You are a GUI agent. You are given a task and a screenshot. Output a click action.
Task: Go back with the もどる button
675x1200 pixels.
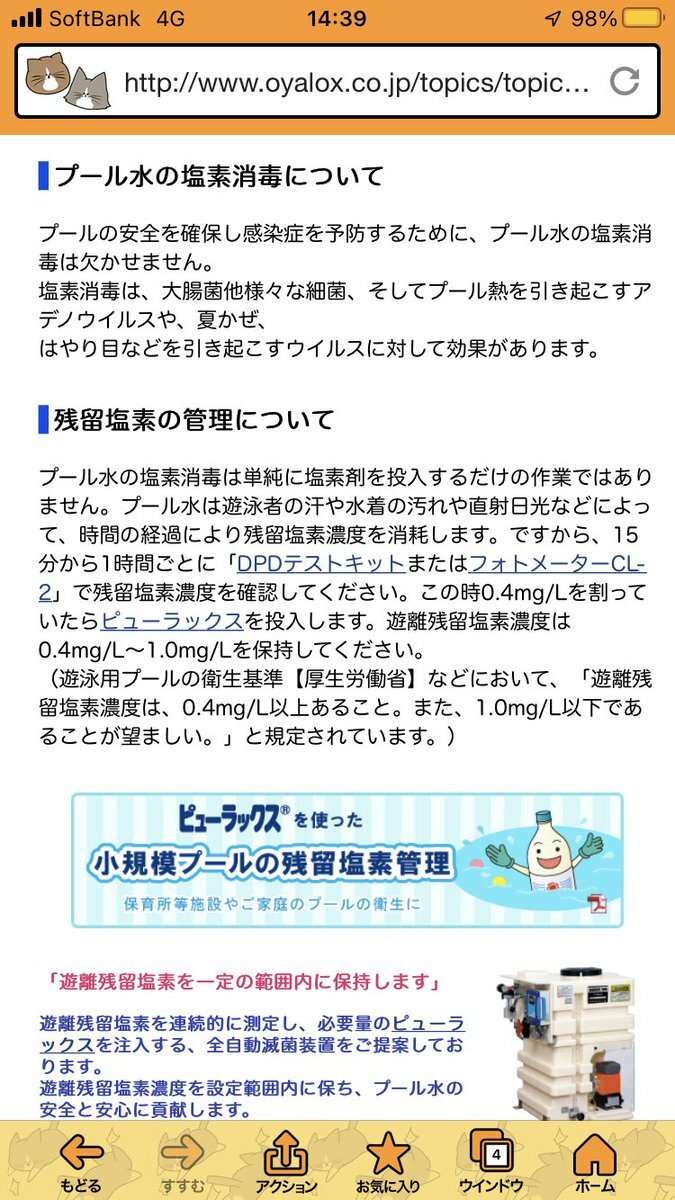click(x=79, y=1160)
